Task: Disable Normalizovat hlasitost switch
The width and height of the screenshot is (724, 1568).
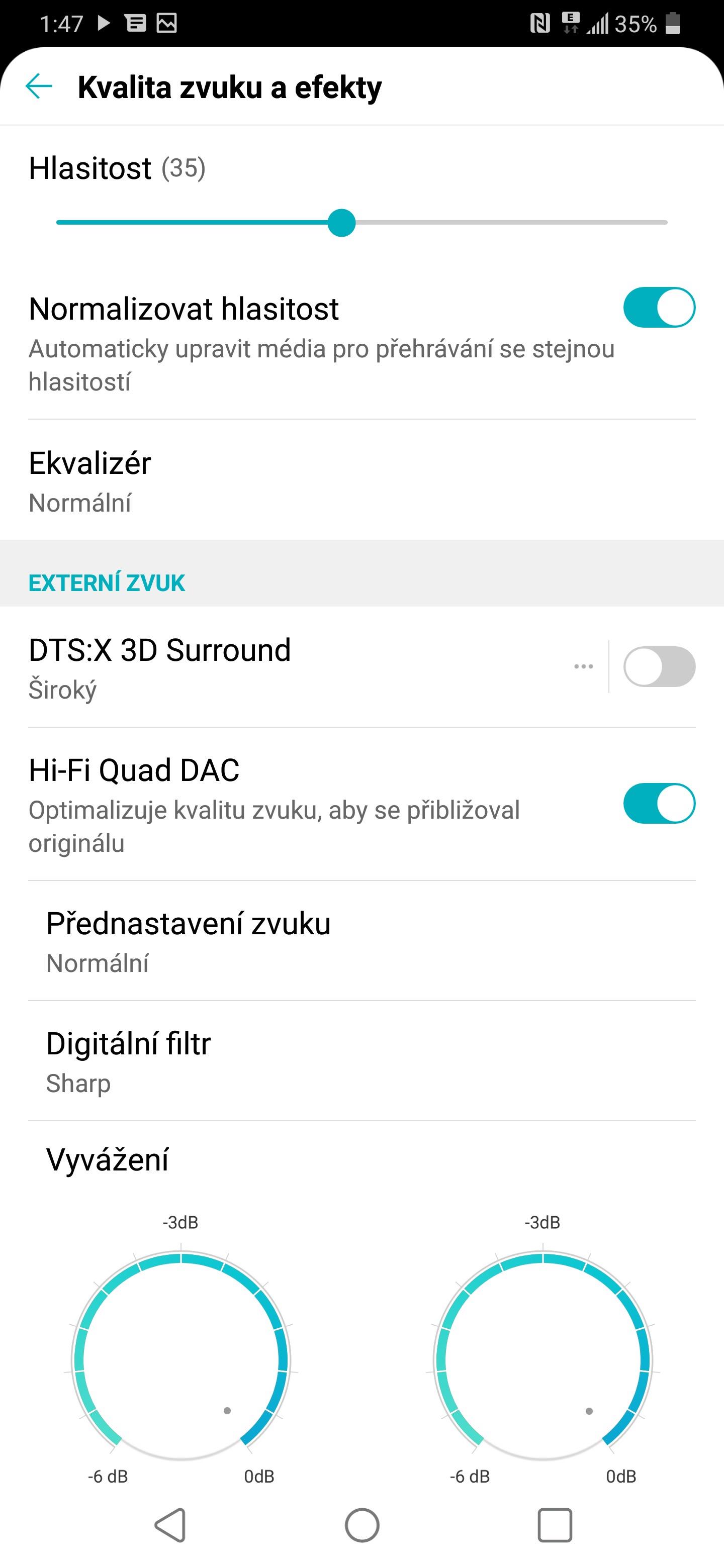Action: (659, 308)
